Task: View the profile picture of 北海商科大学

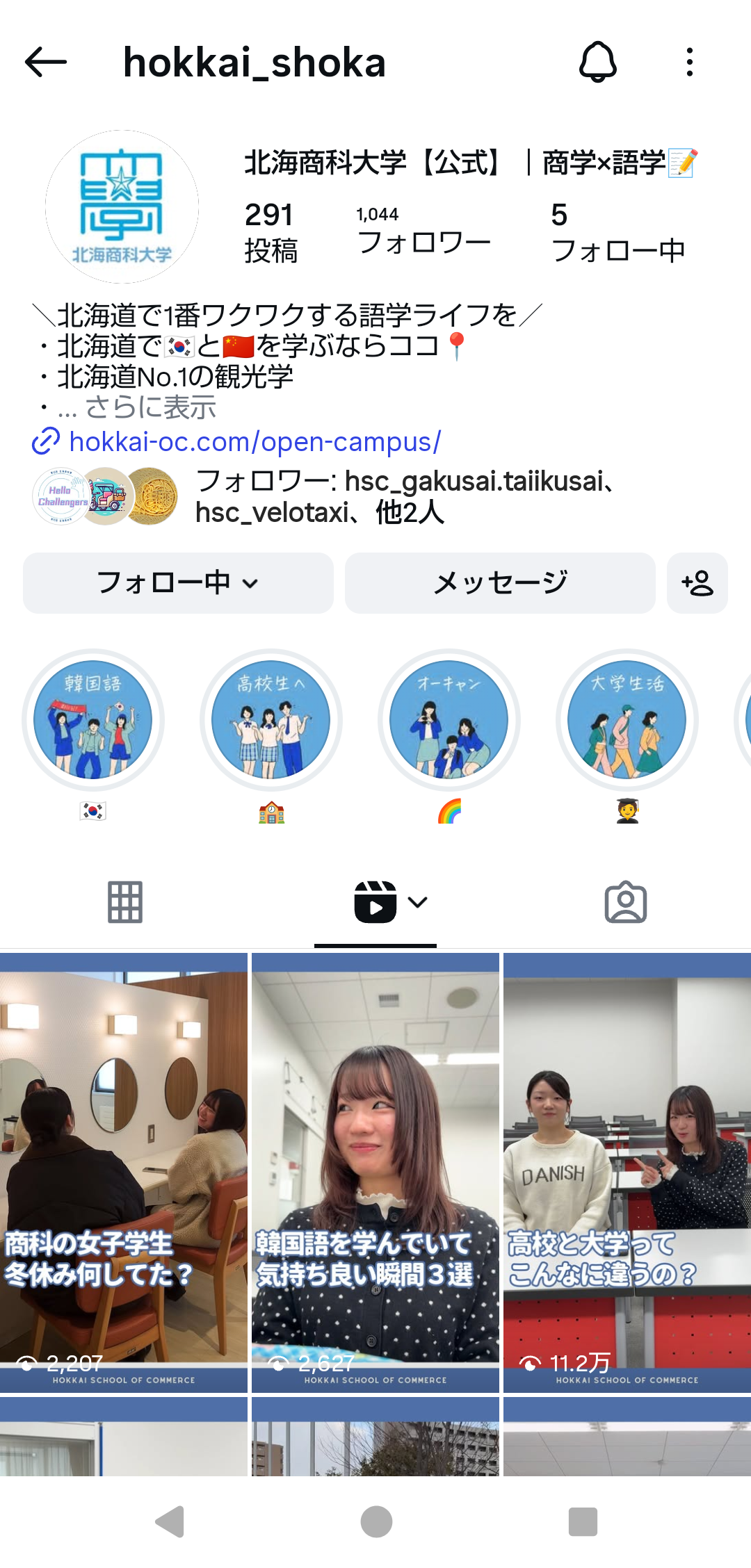Action: pos(122,207)
